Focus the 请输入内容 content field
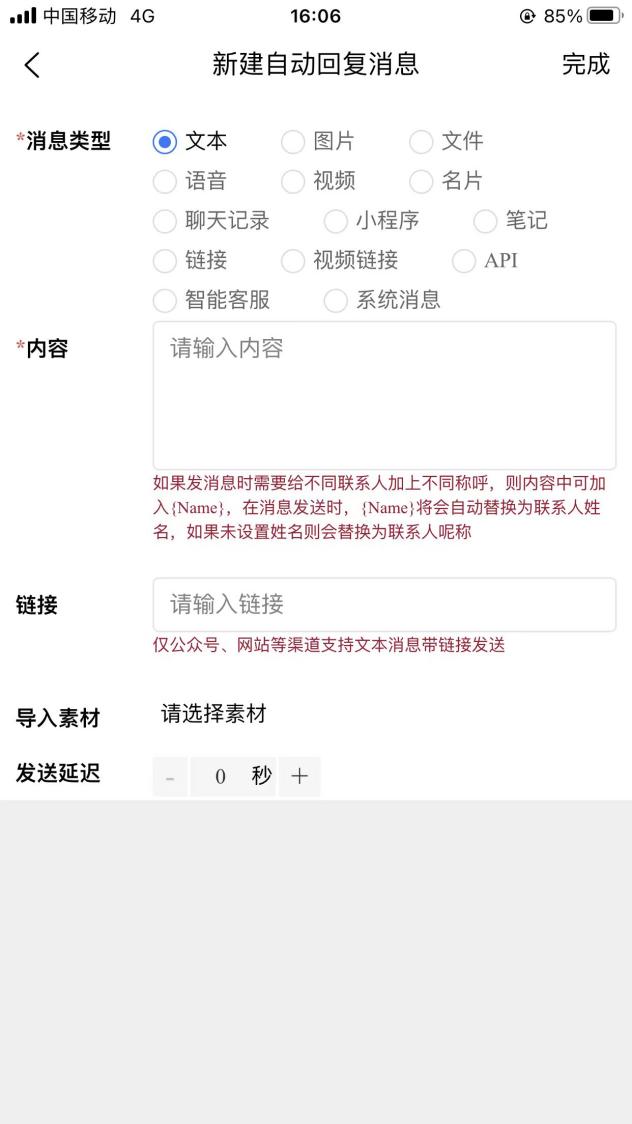 384,395
